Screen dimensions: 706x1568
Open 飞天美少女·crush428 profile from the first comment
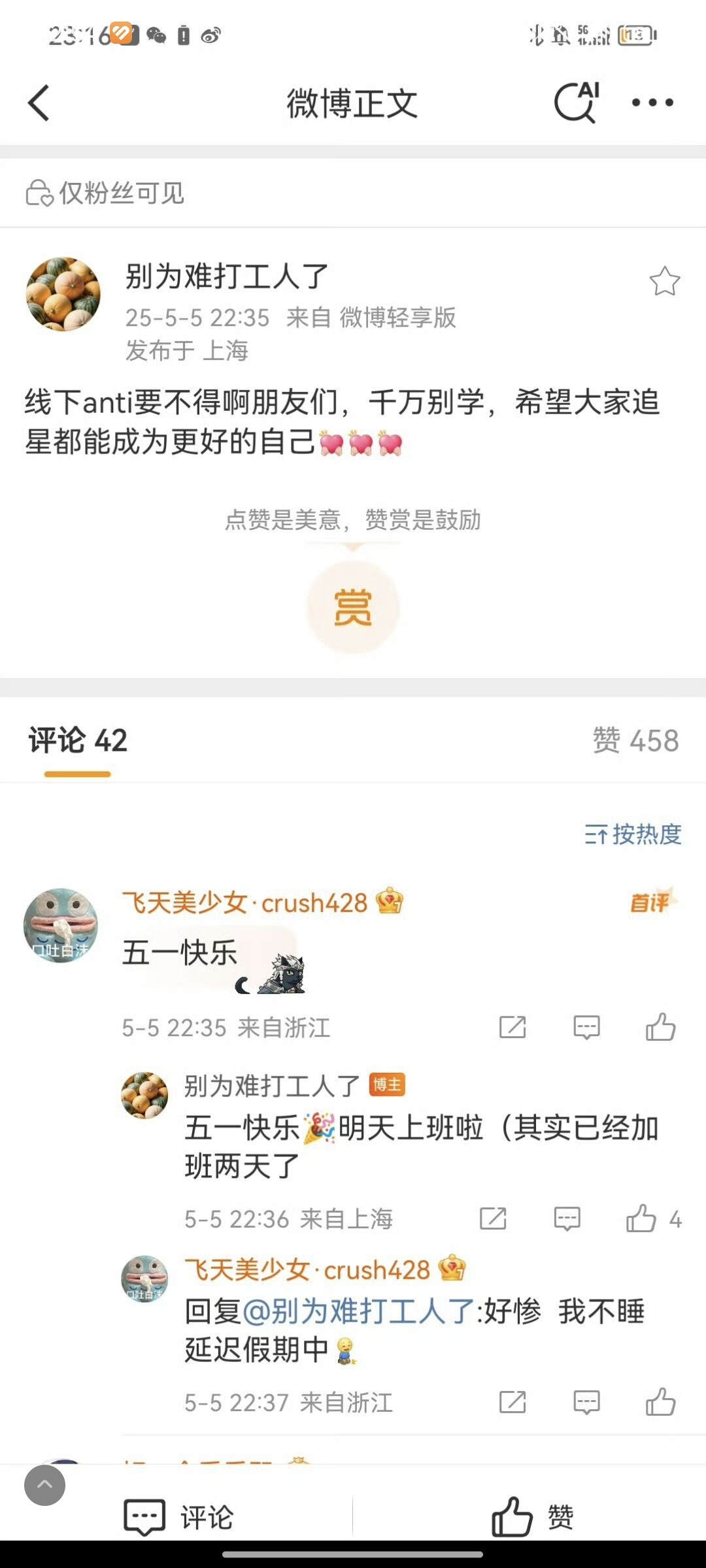pos(61,925)
